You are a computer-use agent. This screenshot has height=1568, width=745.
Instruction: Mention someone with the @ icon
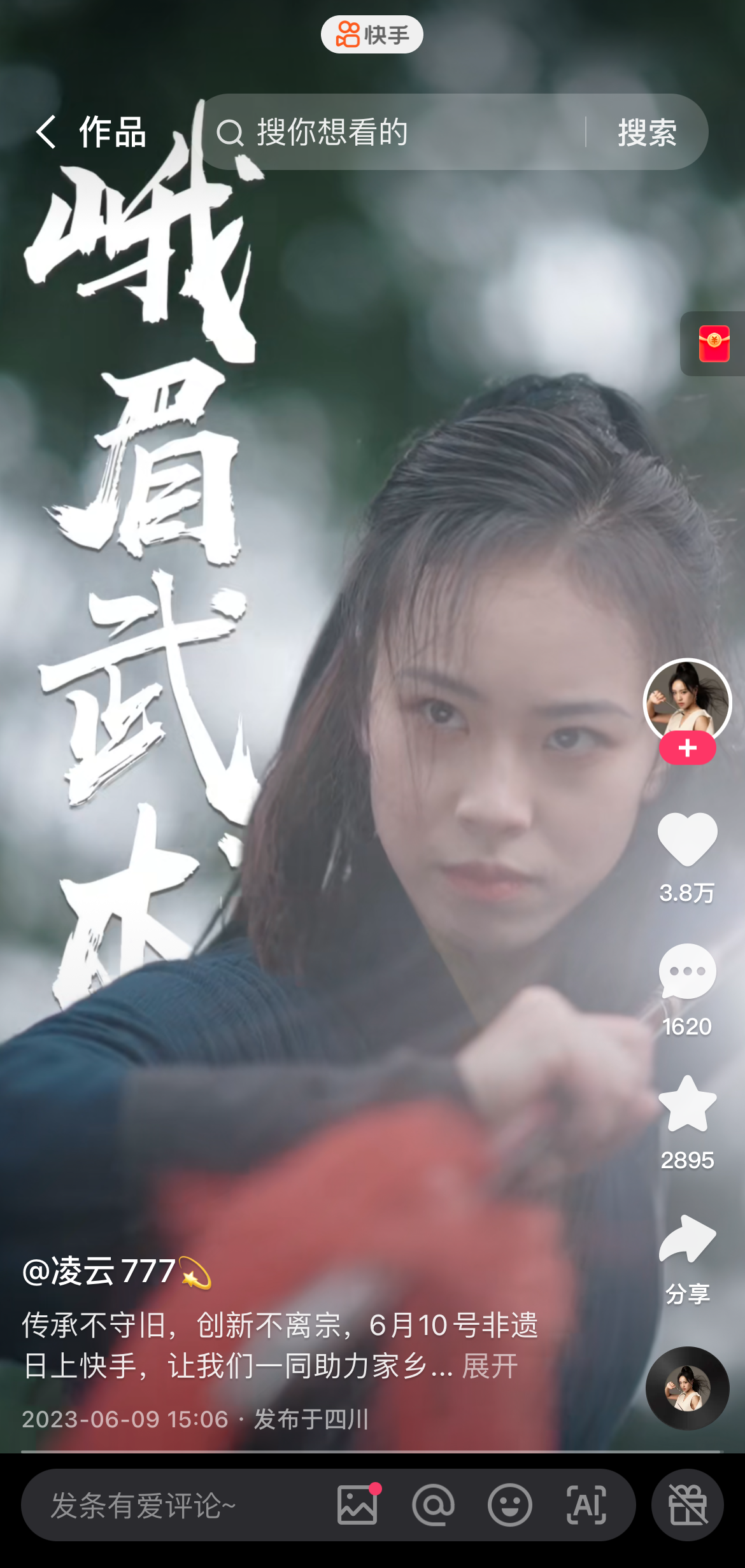433,1505
